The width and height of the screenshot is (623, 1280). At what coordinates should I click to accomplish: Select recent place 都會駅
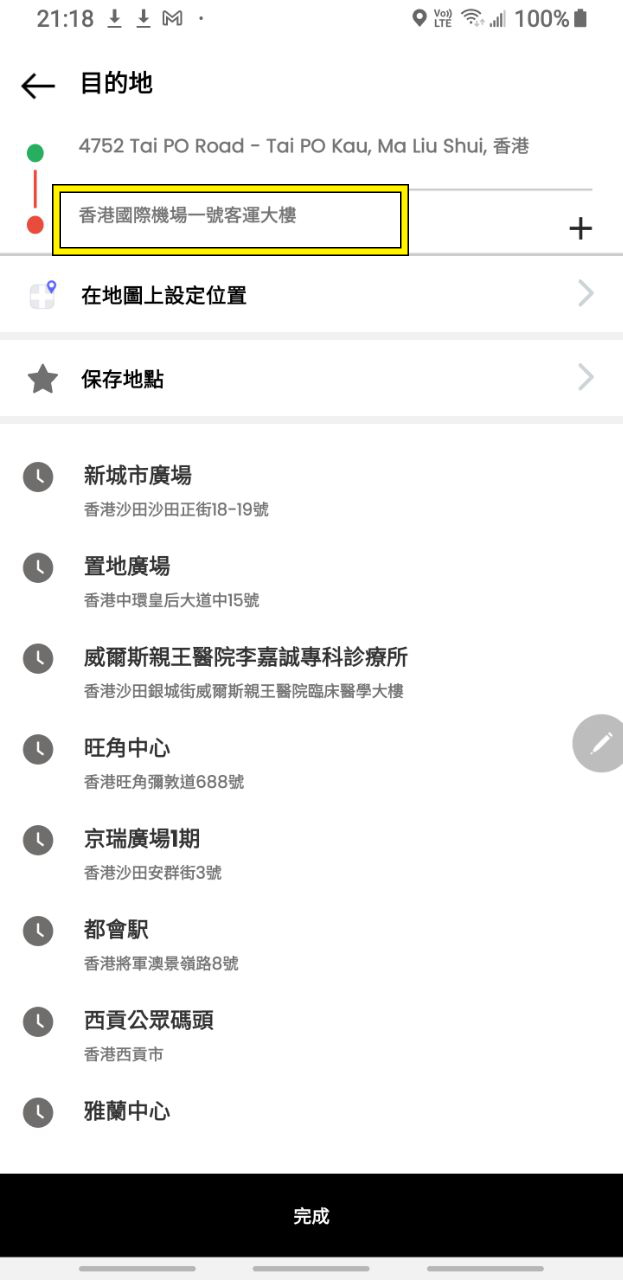click(311, 945)
